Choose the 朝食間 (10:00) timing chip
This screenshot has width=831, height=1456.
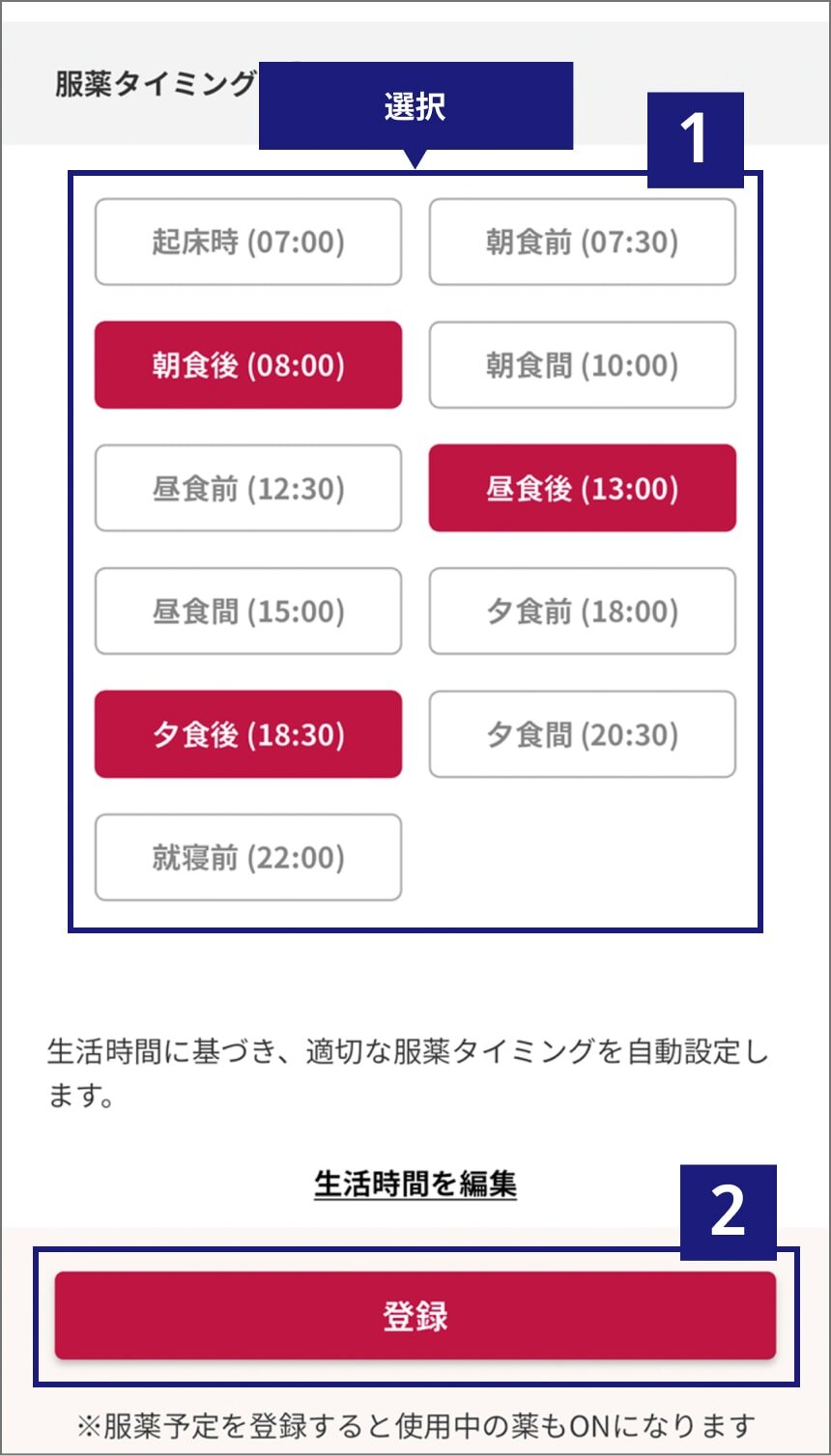583,365
